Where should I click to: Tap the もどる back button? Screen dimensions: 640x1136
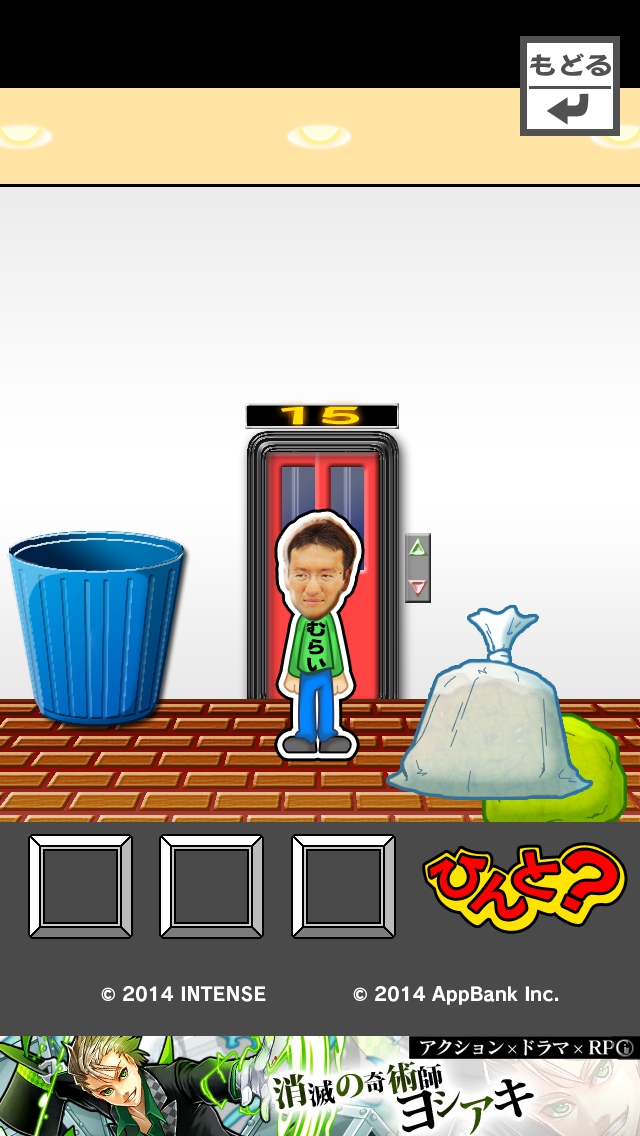(x=569, y=86)
